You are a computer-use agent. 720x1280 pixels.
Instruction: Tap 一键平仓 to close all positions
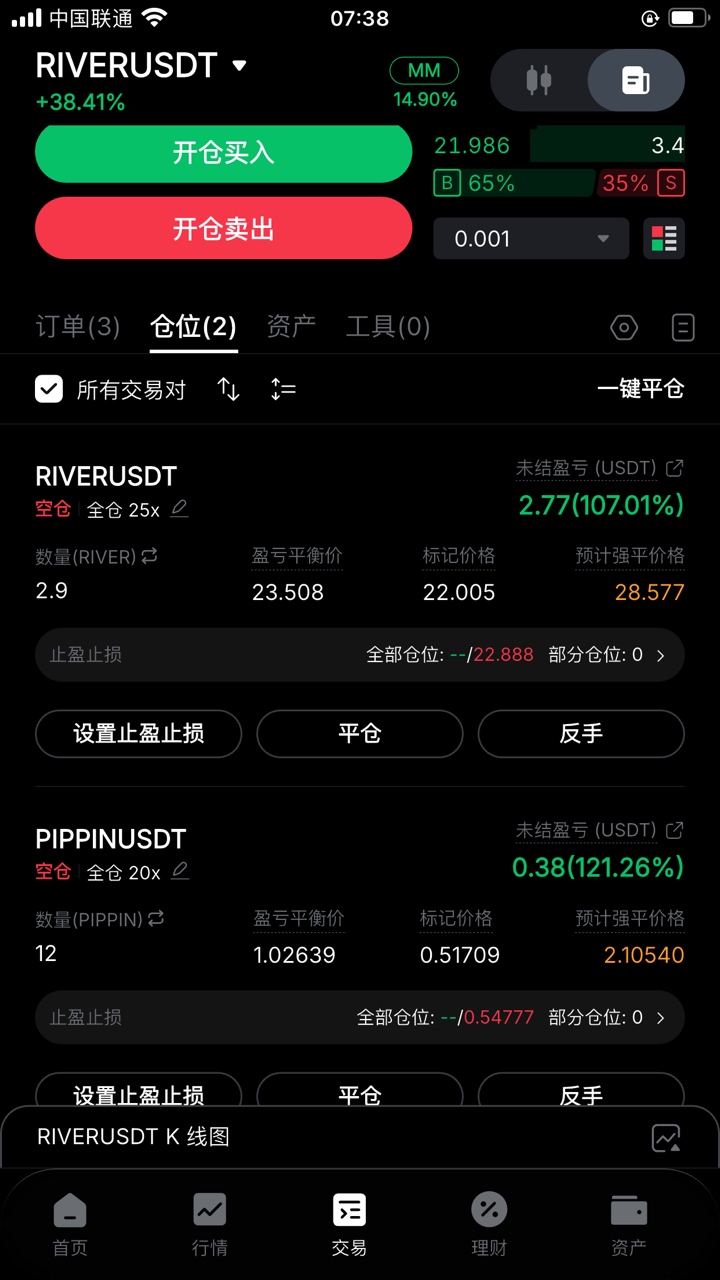pyautogui.click(x=640, y=389)
